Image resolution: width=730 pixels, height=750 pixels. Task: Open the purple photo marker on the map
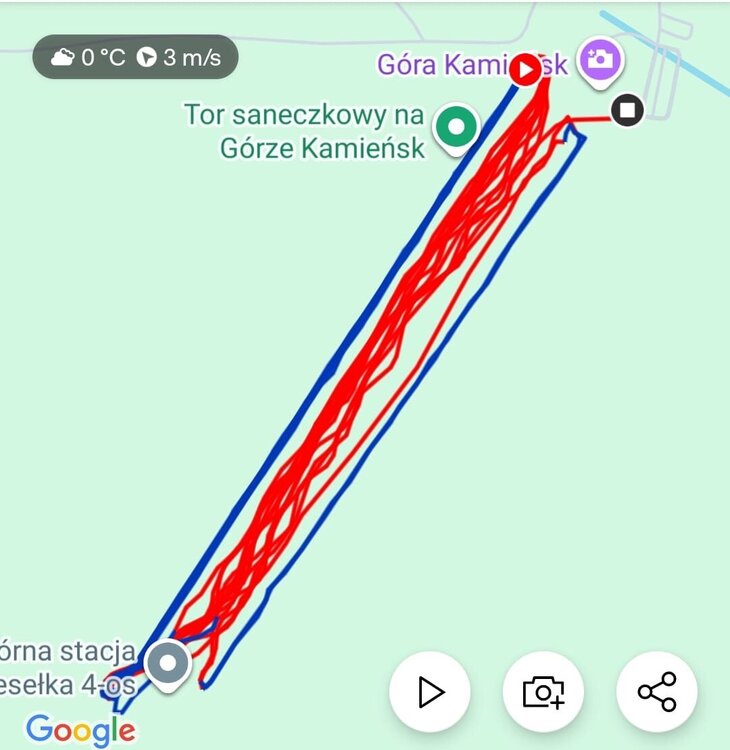point(602,60)
